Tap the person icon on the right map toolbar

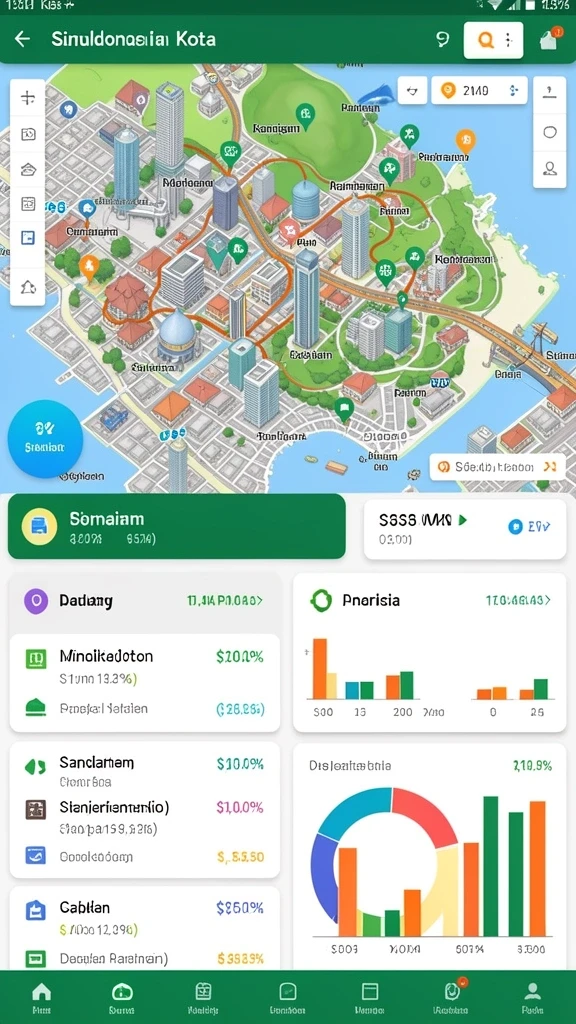550,168
